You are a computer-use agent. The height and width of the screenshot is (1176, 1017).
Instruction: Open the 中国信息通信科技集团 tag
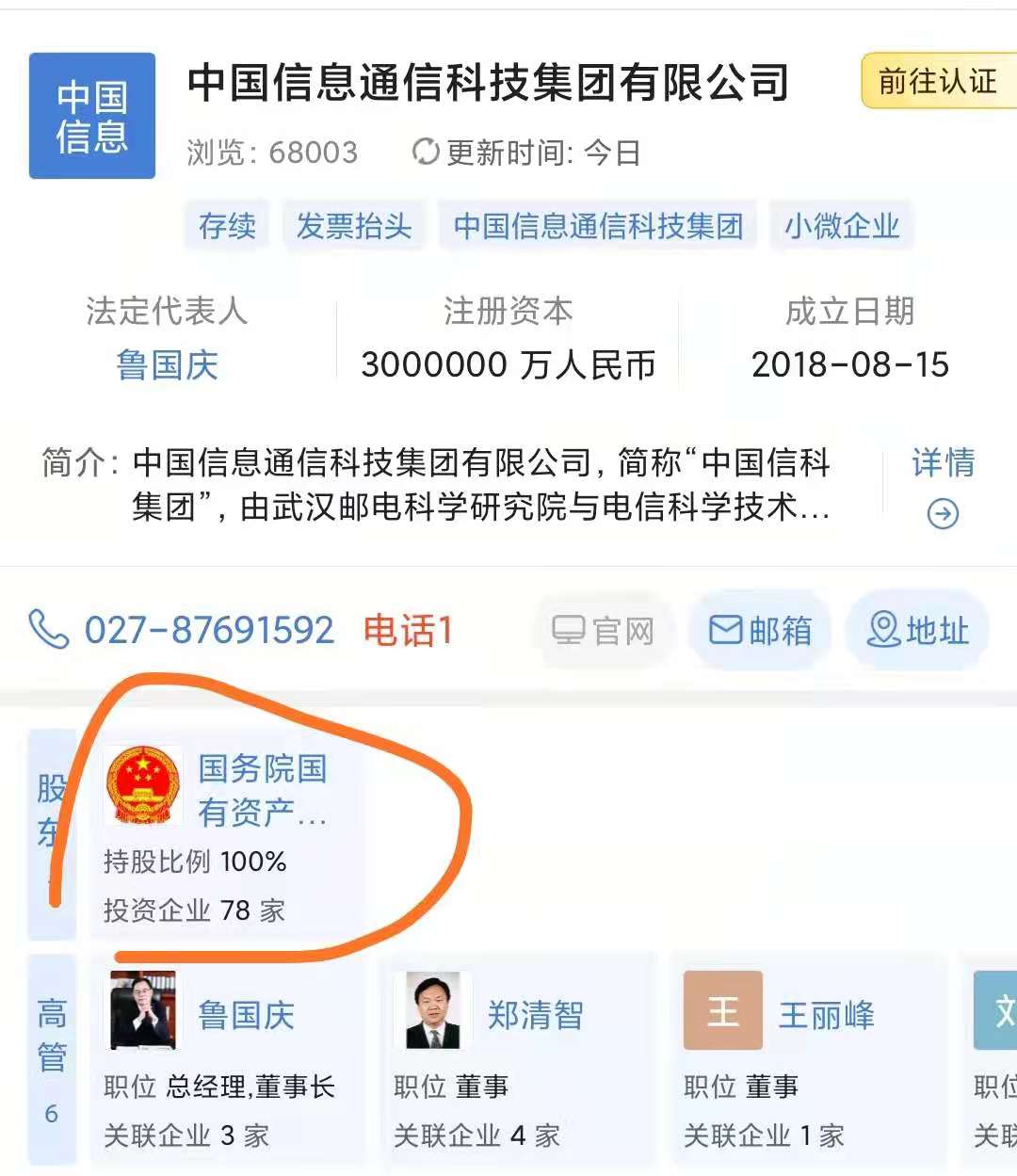[x=598, y=226]
